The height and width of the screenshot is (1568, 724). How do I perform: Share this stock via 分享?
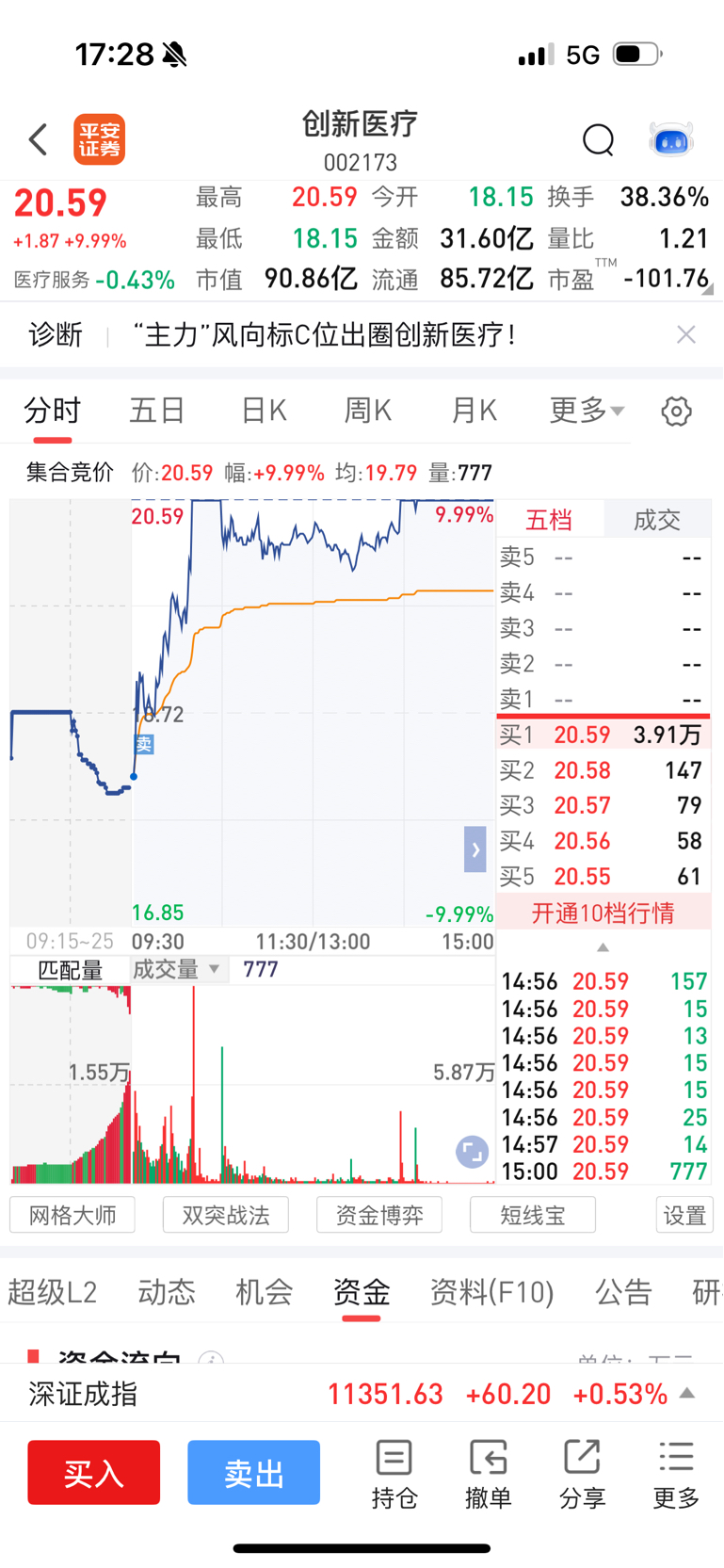pyautogui.click(x=583, y=1474)
